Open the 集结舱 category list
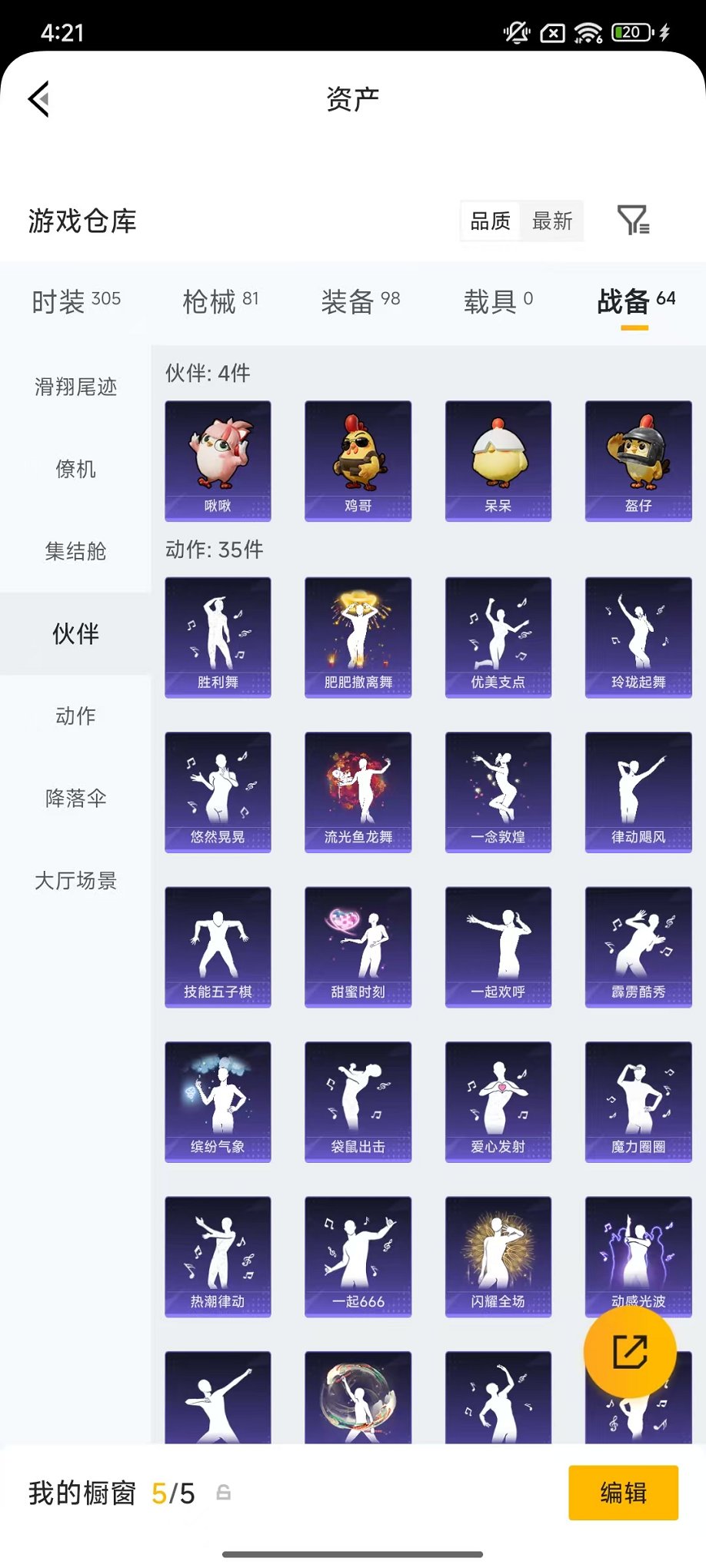 coord(73,552)
